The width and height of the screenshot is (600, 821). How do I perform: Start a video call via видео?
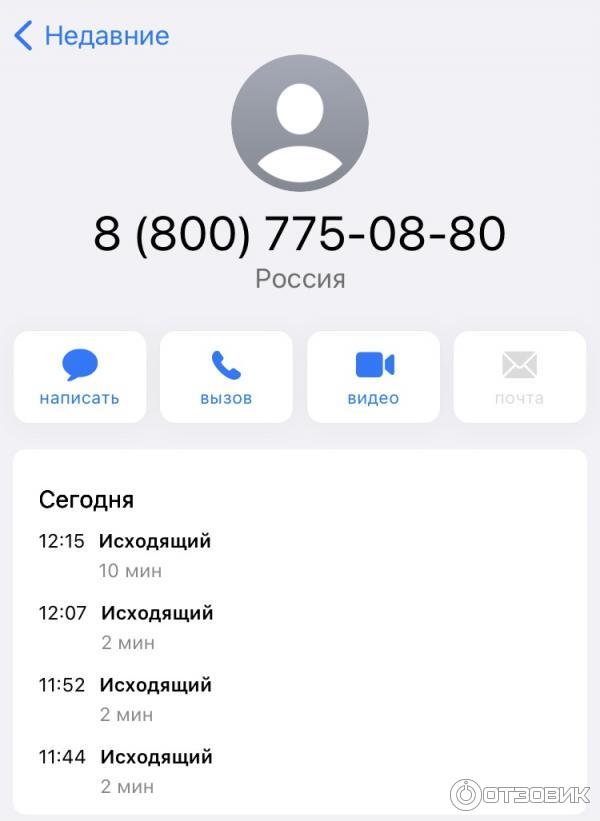coord(373,377)
